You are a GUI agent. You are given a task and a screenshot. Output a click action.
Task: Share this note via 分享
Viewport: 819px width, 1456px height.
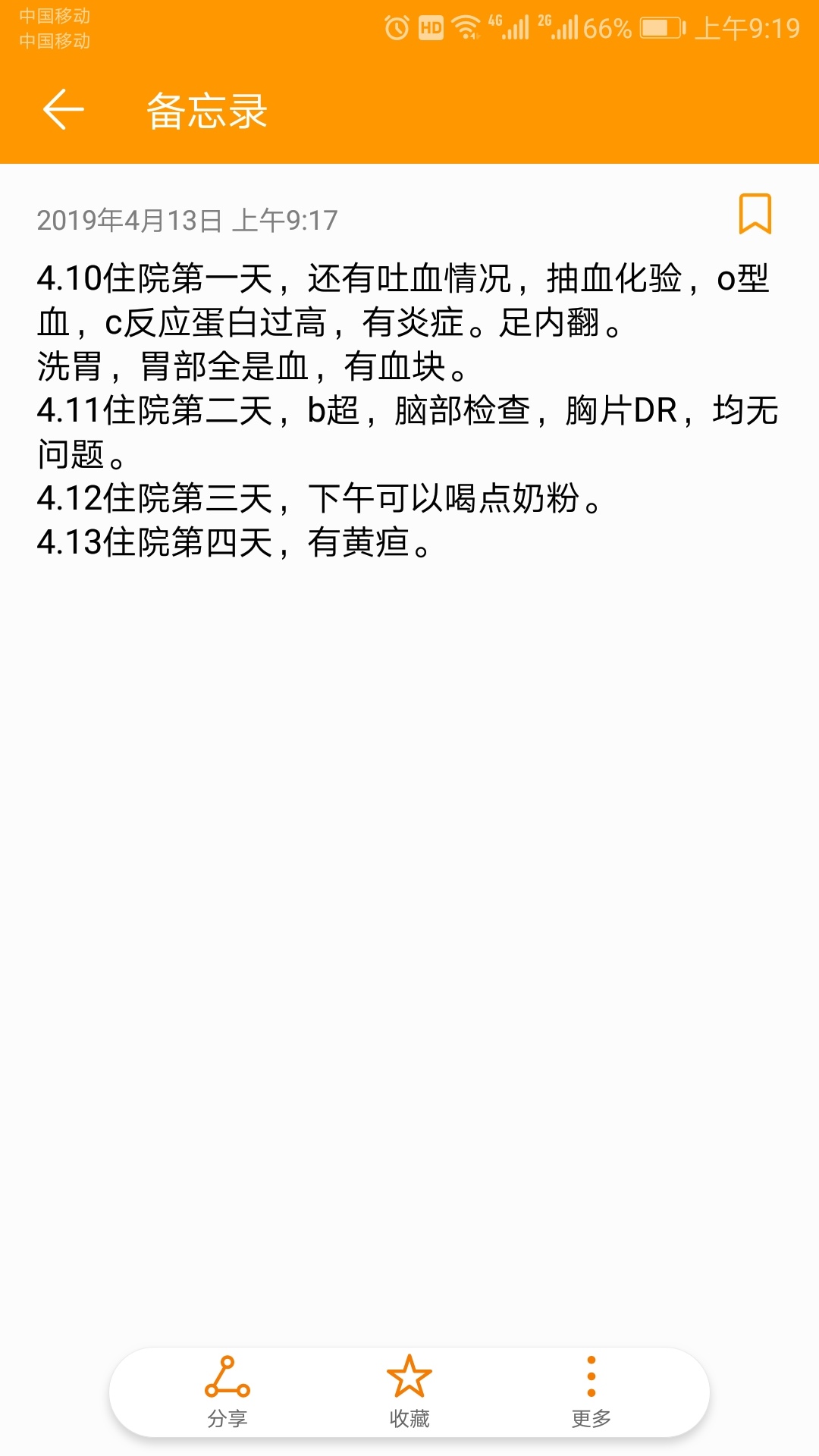point(227,1392)
